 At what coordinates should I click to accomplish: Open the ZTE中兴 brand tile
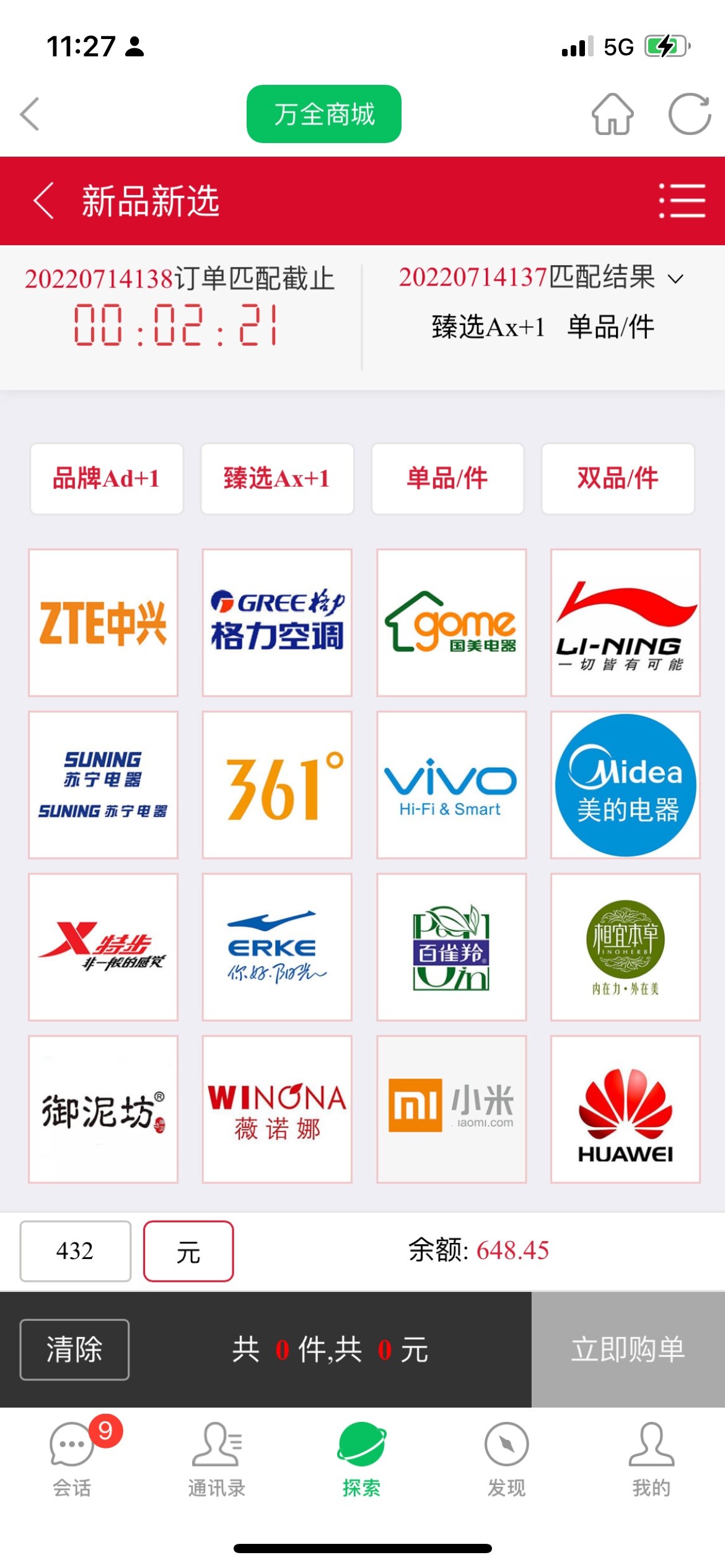[103, 622]
